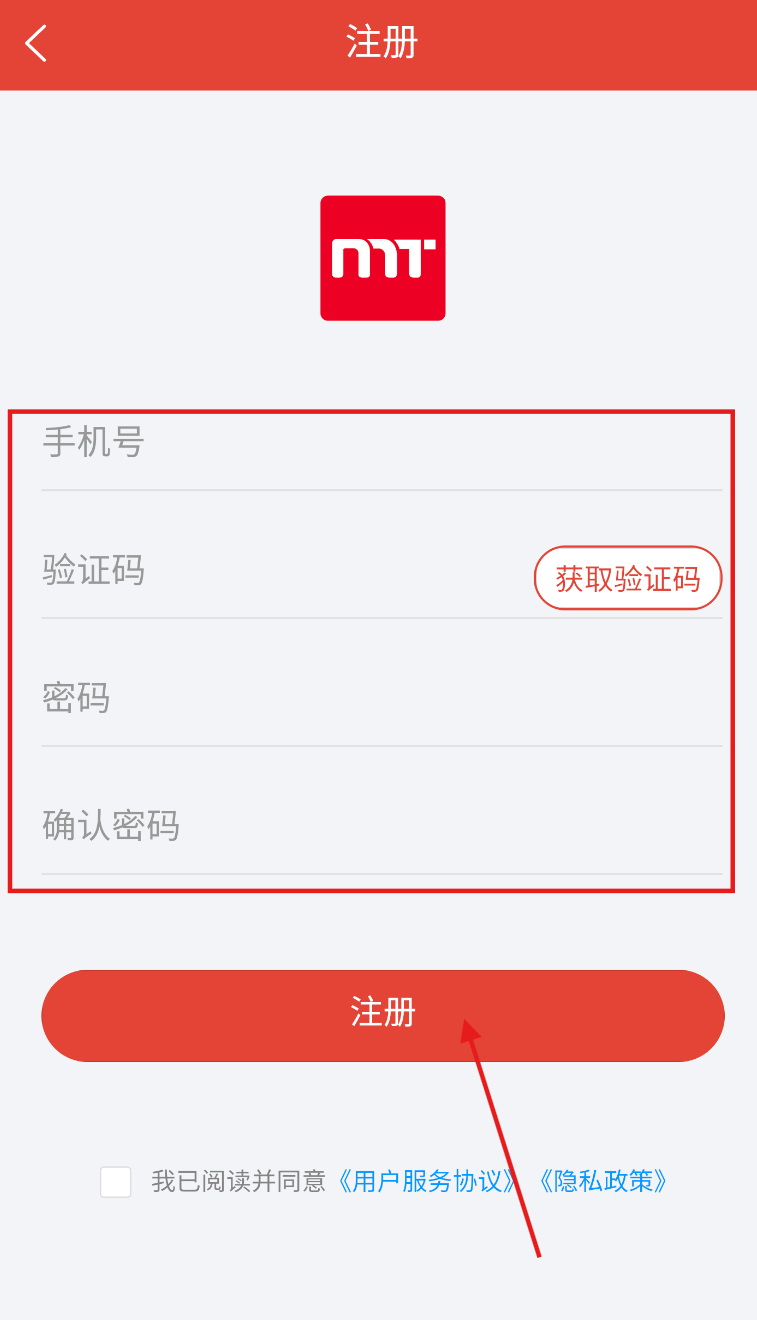Tap 获取验证码 to request a code
Image resolution: width=757 pixels, height=1320 pixels.
tap(628, 578)
